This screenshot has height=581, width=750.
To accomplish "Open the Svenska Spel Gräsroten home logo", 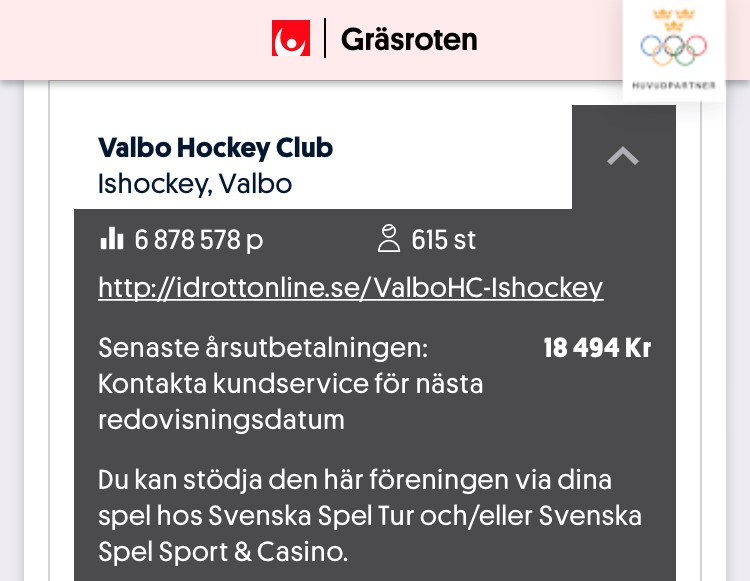I will tap(375, 39).
